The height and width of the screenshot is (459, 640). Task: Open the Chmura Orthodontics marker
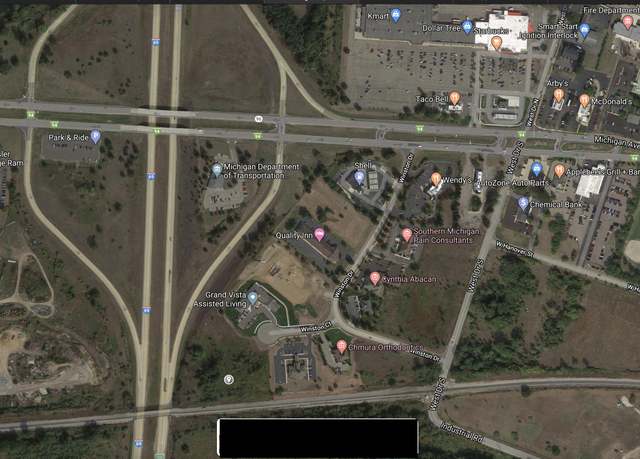coord(342,346)
